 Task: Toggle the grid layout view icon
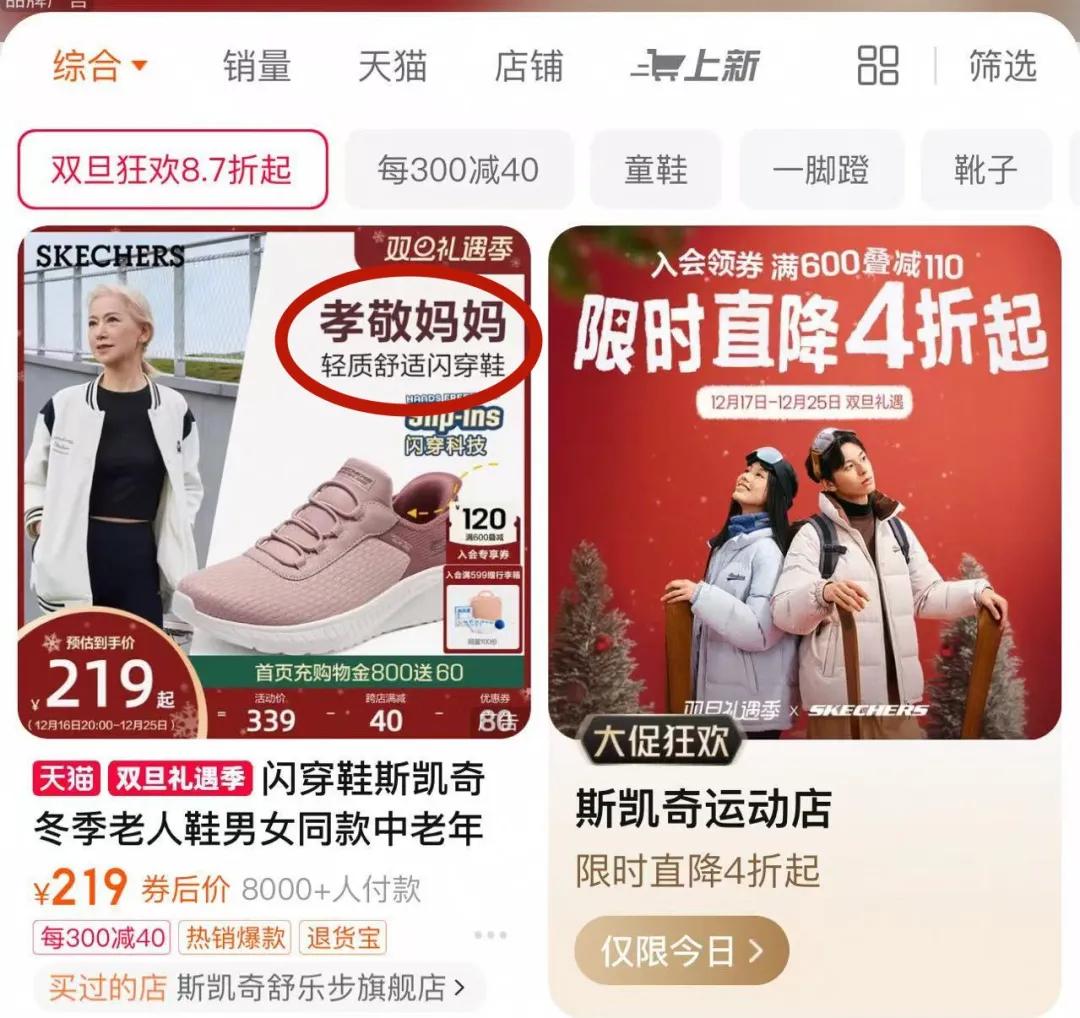pyautogui.click(x=878, y=66)
